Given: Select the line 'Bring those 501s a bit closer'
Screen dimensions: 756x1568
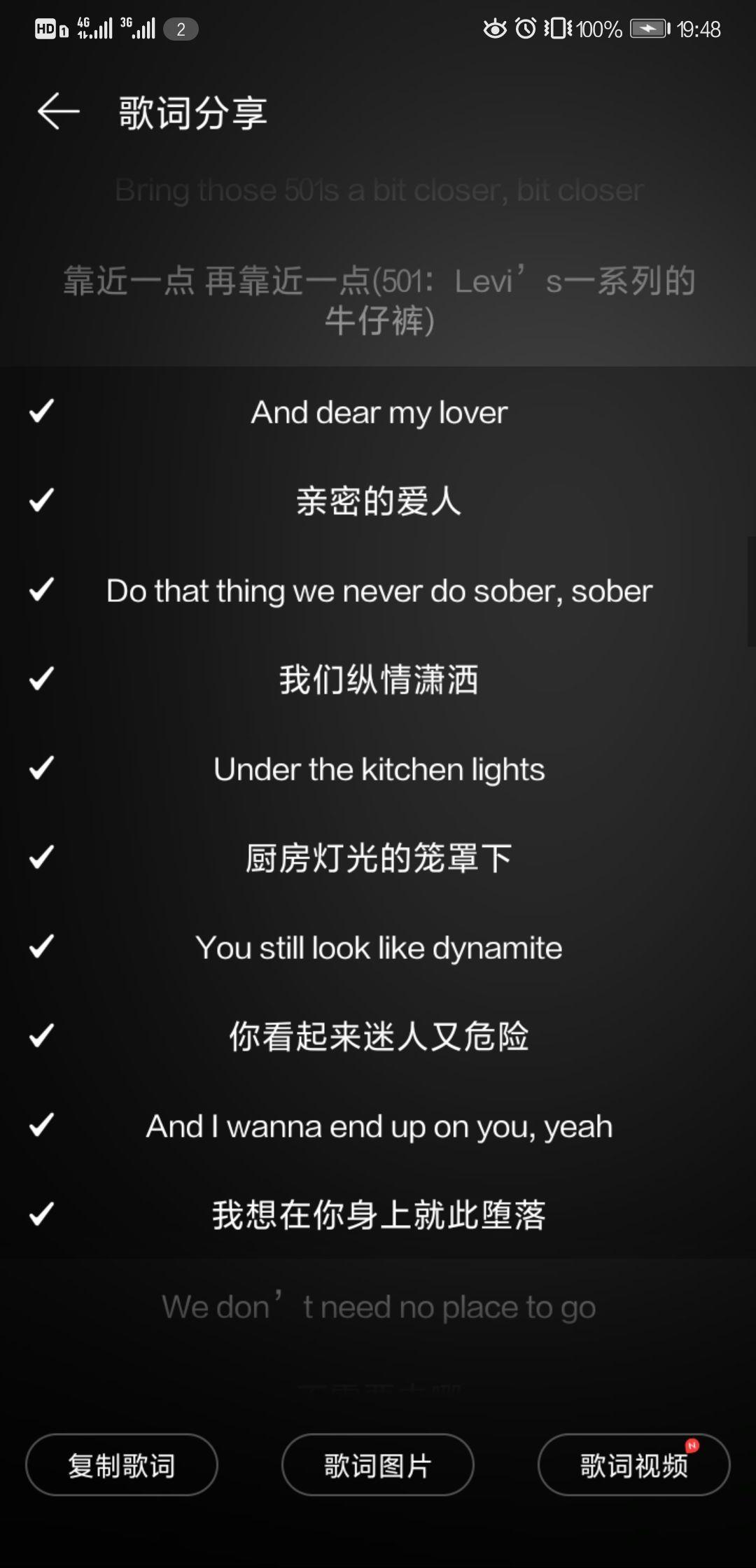Looking at the screenshot, I should pos(377,190).
